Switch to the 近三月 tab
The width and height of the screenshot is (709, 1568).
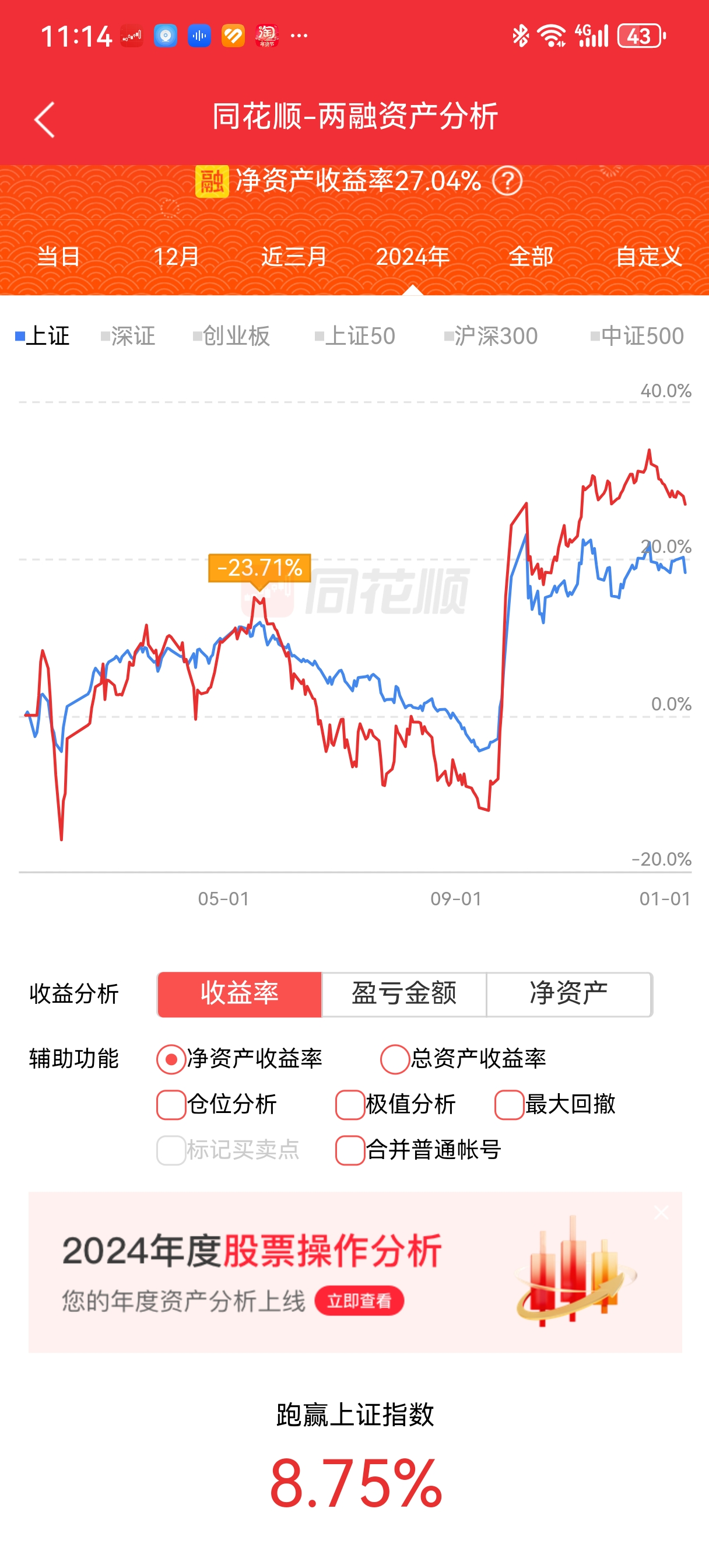(294, 256)
